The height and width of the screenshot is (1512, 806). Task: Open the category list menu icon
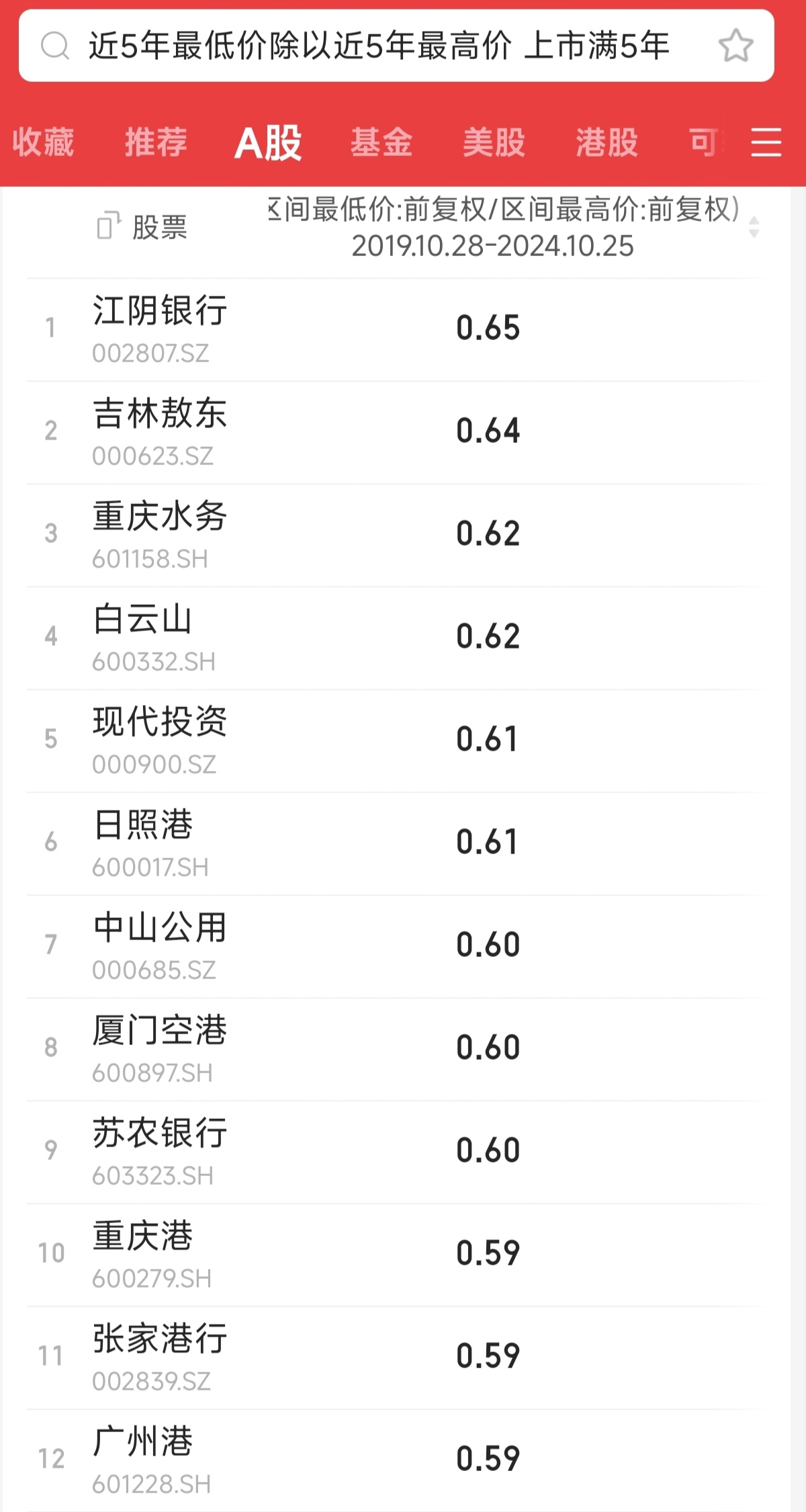click(766, 142)
